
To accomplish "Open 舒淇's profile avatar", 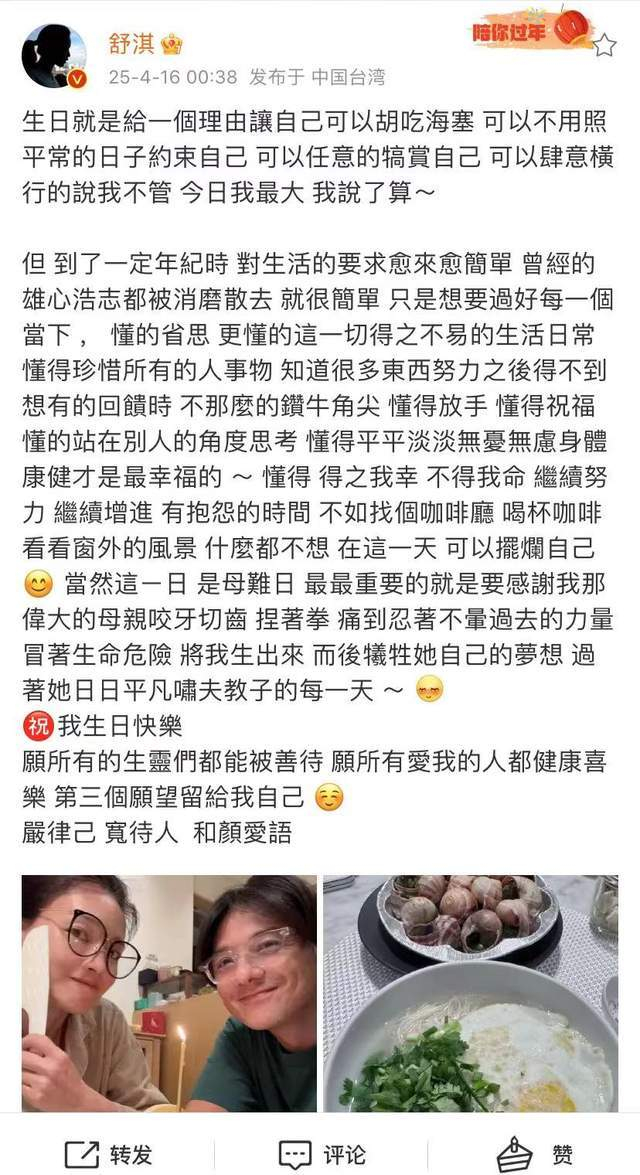I will (54, 55).
